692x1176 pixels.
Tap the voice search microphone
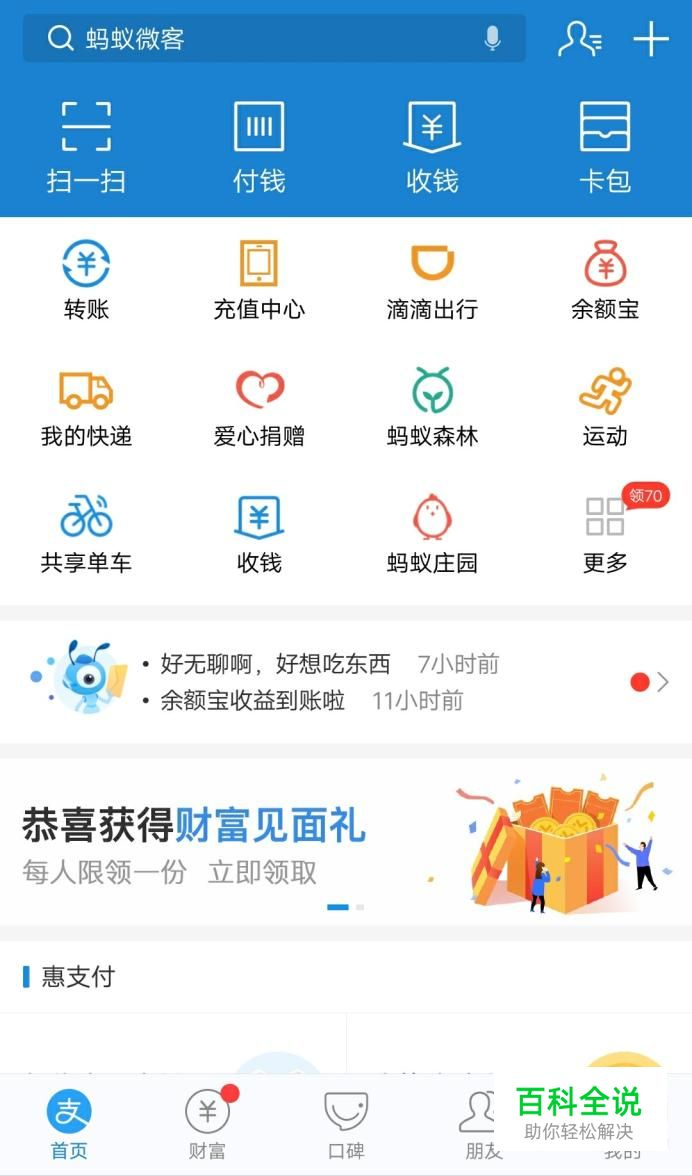click(492, 39)
